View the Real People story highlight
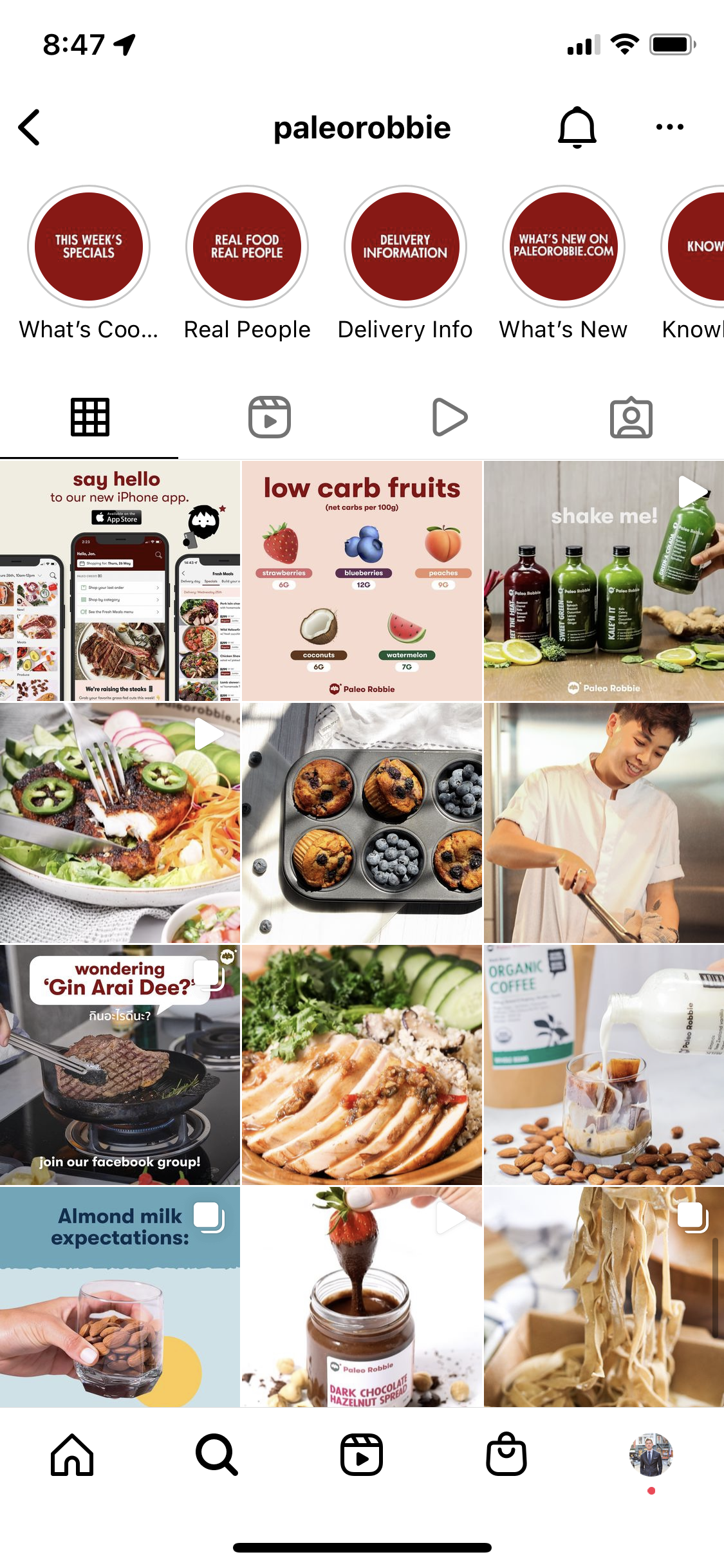724x1568 pixels. [x=247, y=247]
